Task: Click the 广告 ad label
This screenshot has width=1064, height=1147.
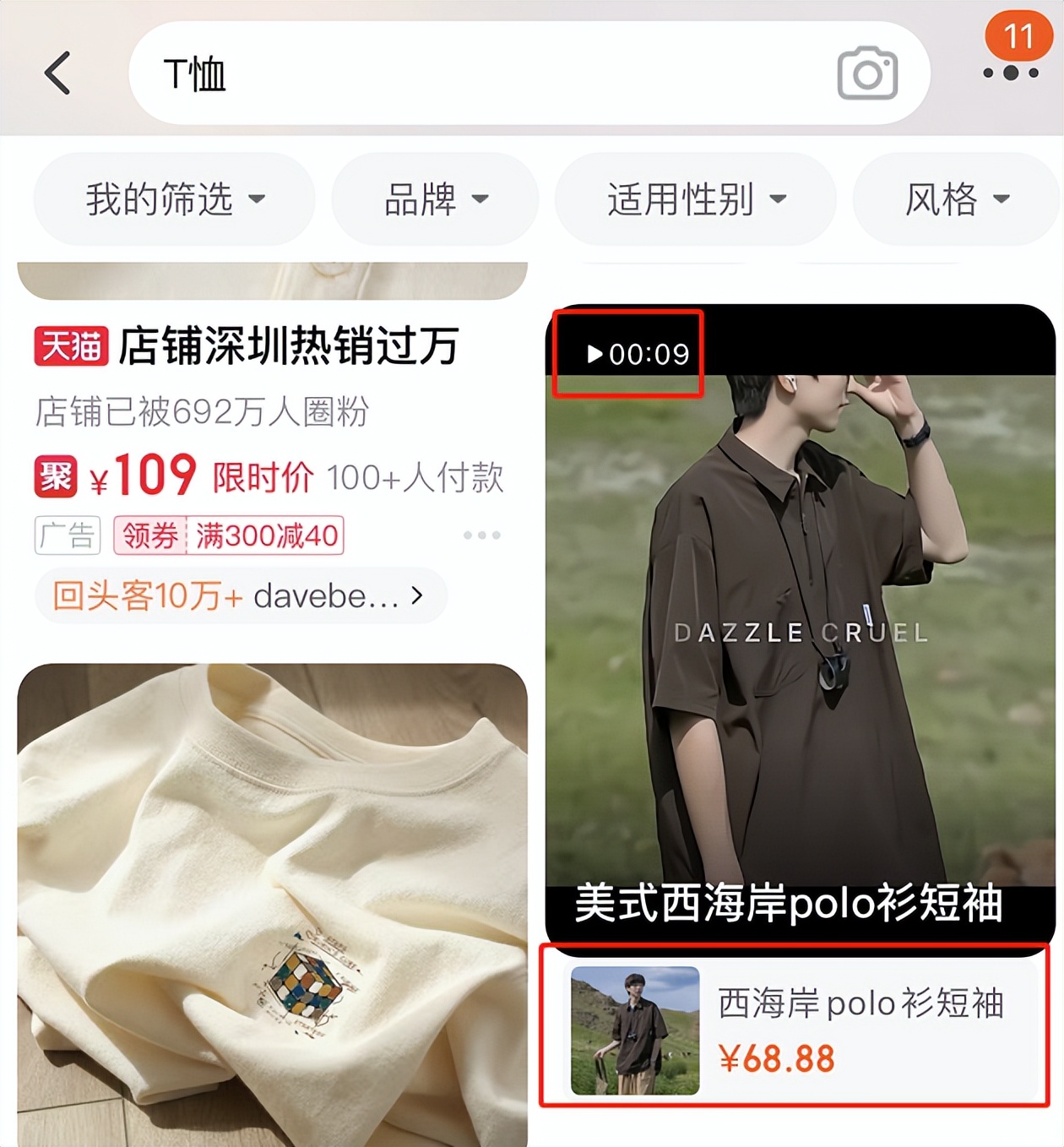Action: click(x=66, y=535)
